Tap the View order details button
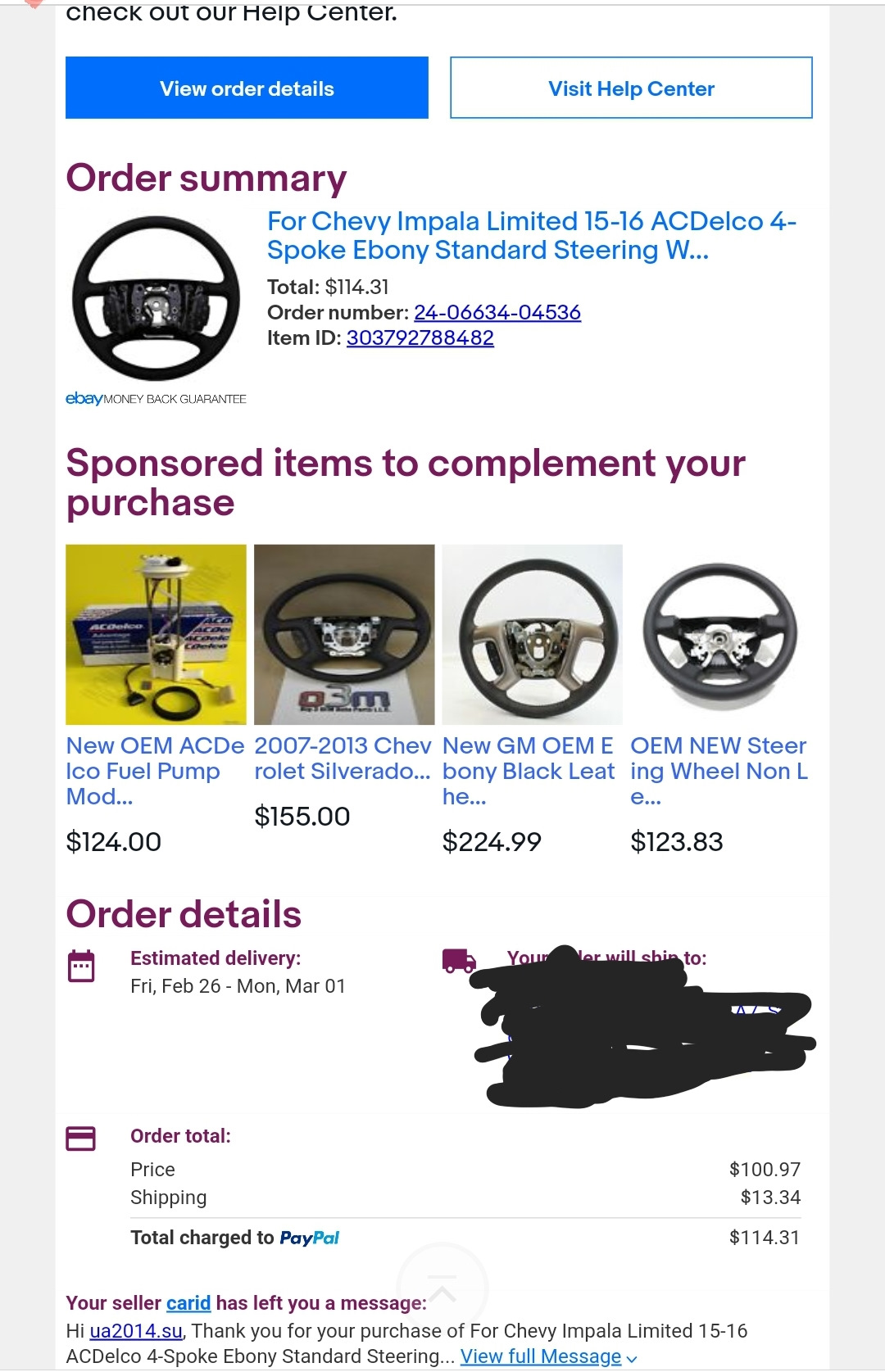 tap(247, 88)
